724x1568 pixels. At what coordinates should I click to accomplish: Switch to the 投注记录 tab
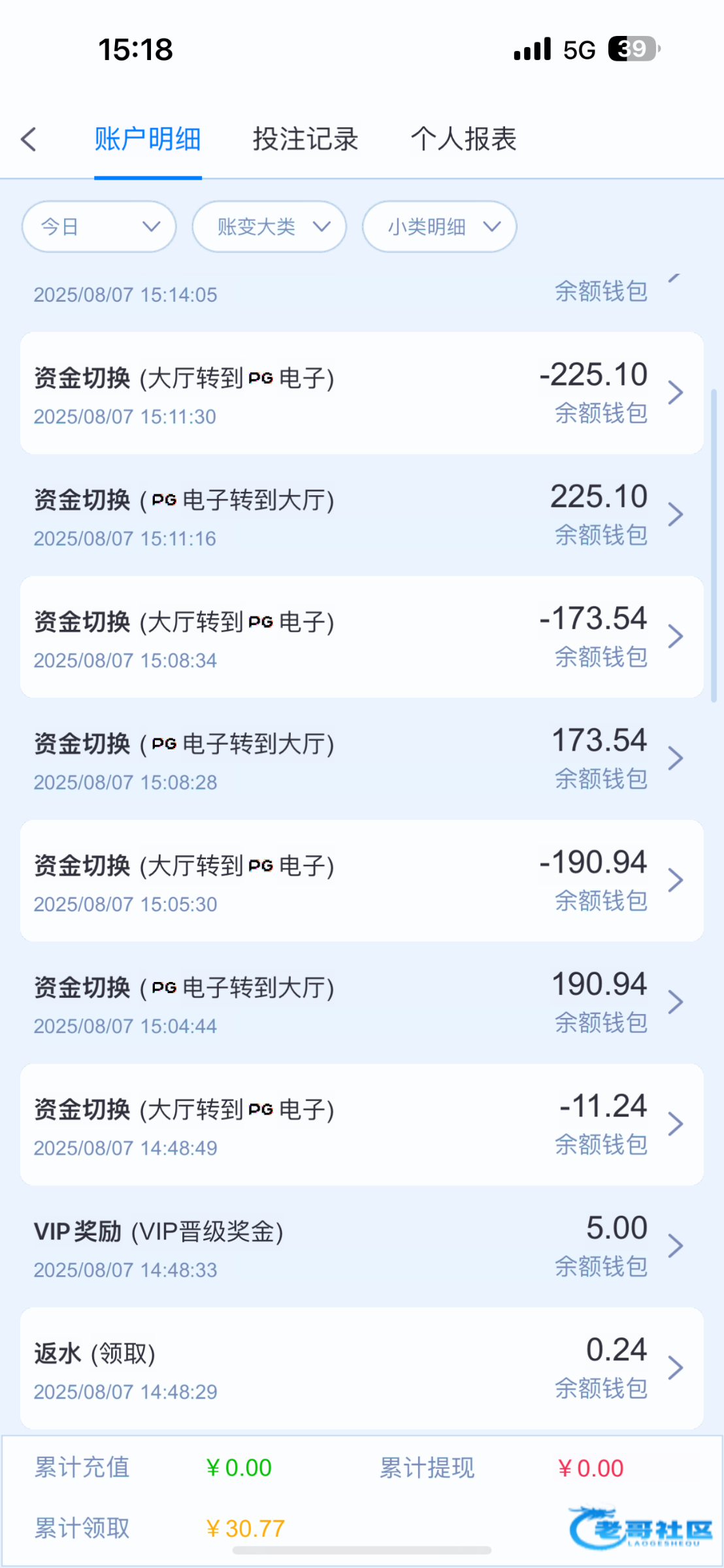(x=305, y=139)
